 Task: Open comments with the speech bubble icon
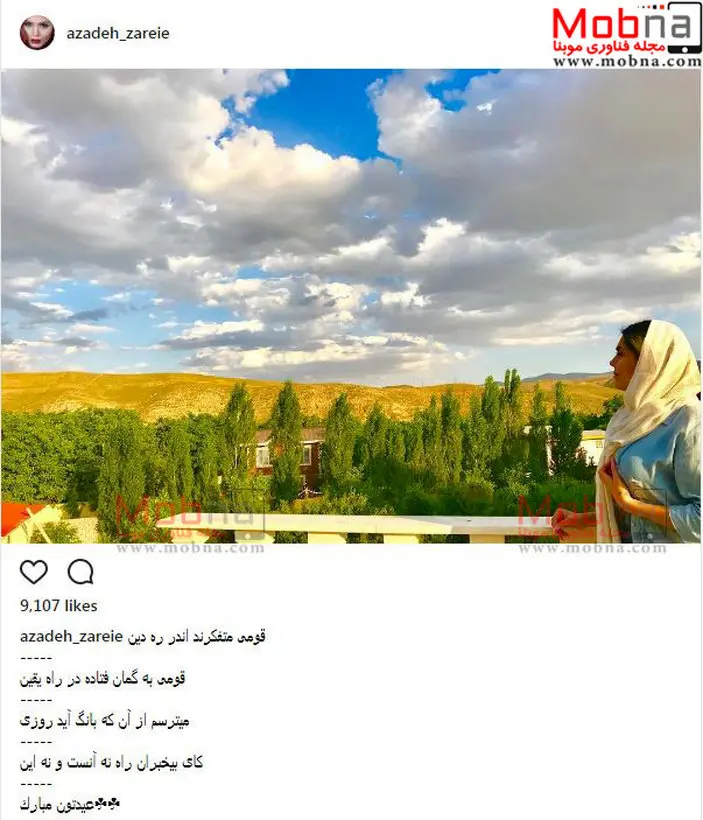[80, 572]
